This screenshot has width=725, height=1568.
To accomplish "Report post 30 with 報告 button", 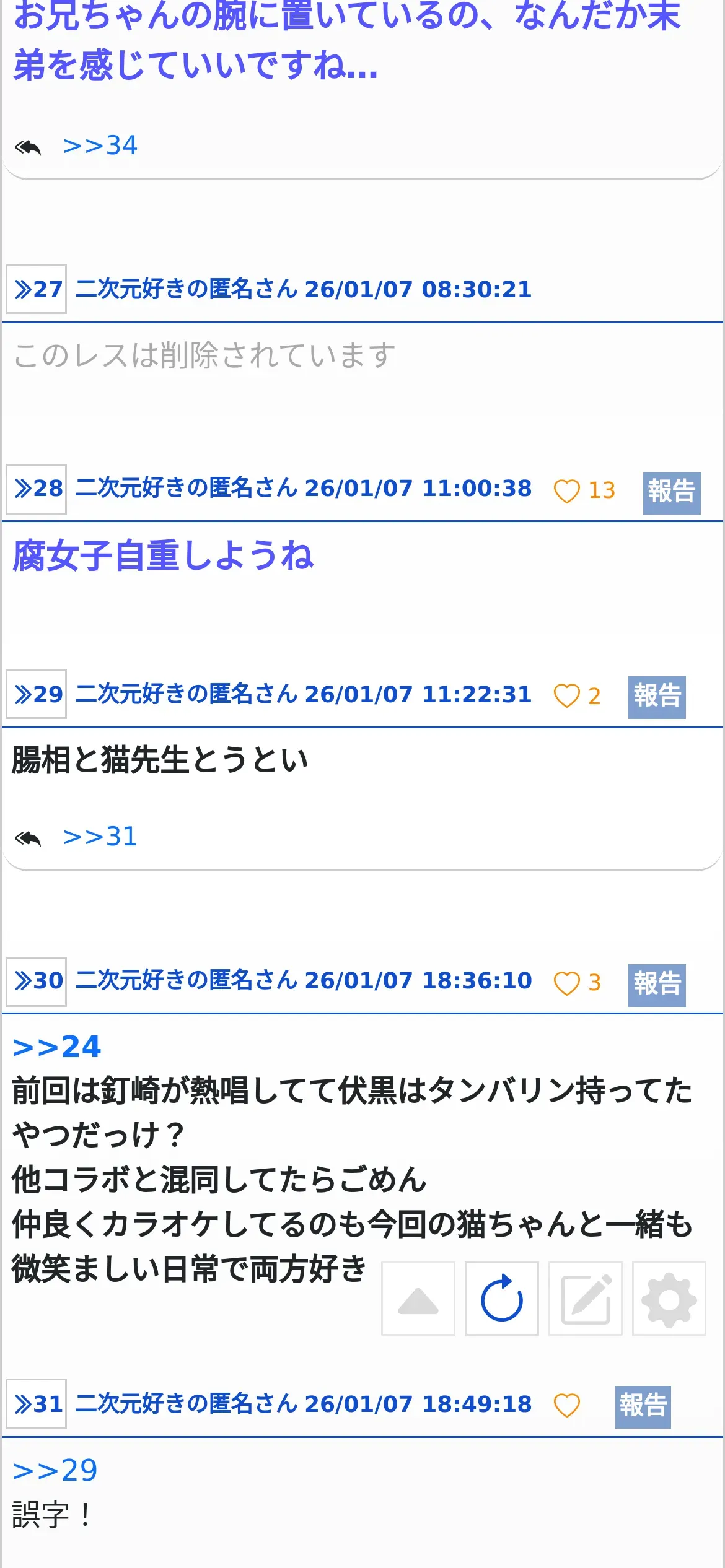I will pos(657,985).
